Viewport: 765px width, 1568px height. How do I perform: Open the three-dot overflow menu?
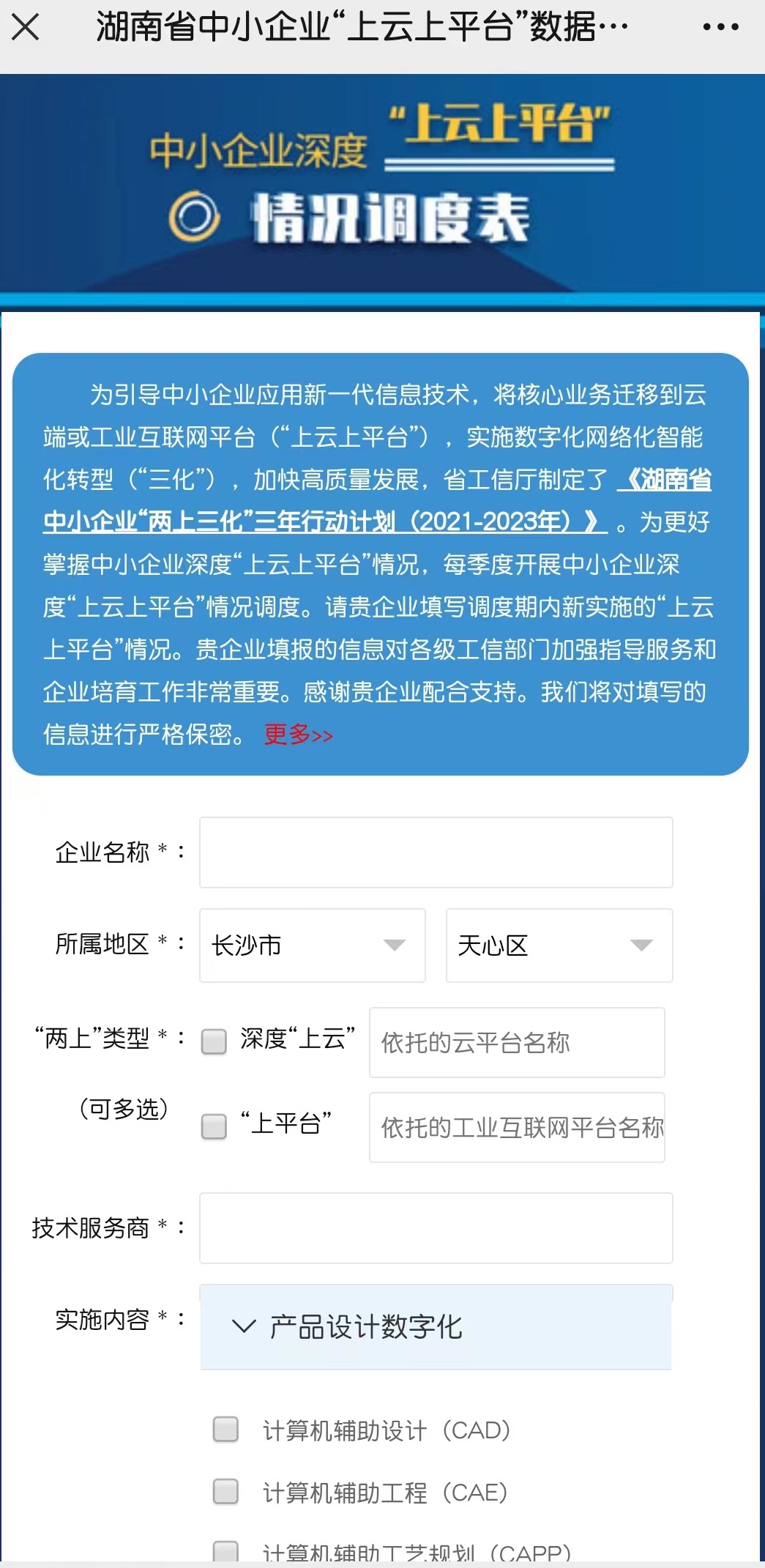coord(720,27)
